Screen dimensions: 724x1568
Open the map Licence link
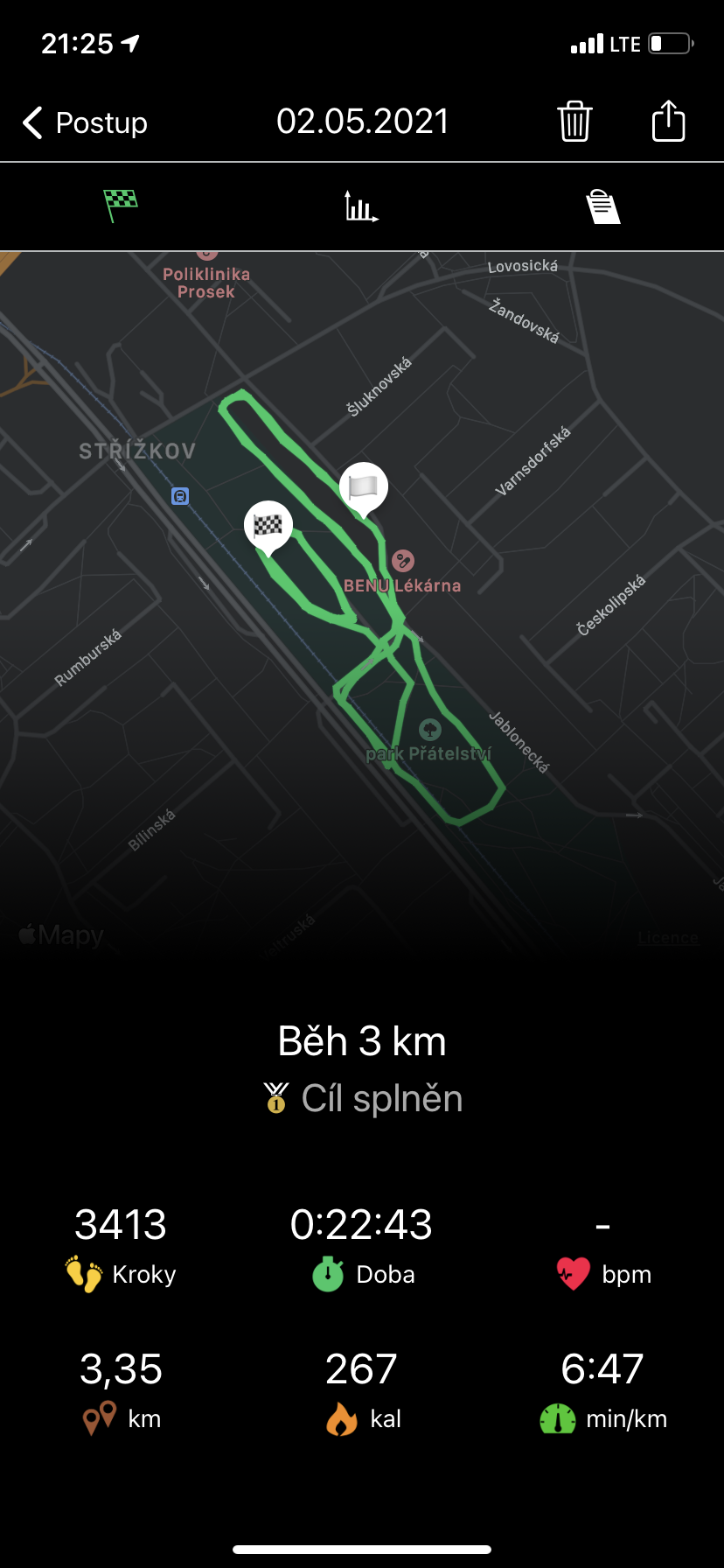pos(668,938)
